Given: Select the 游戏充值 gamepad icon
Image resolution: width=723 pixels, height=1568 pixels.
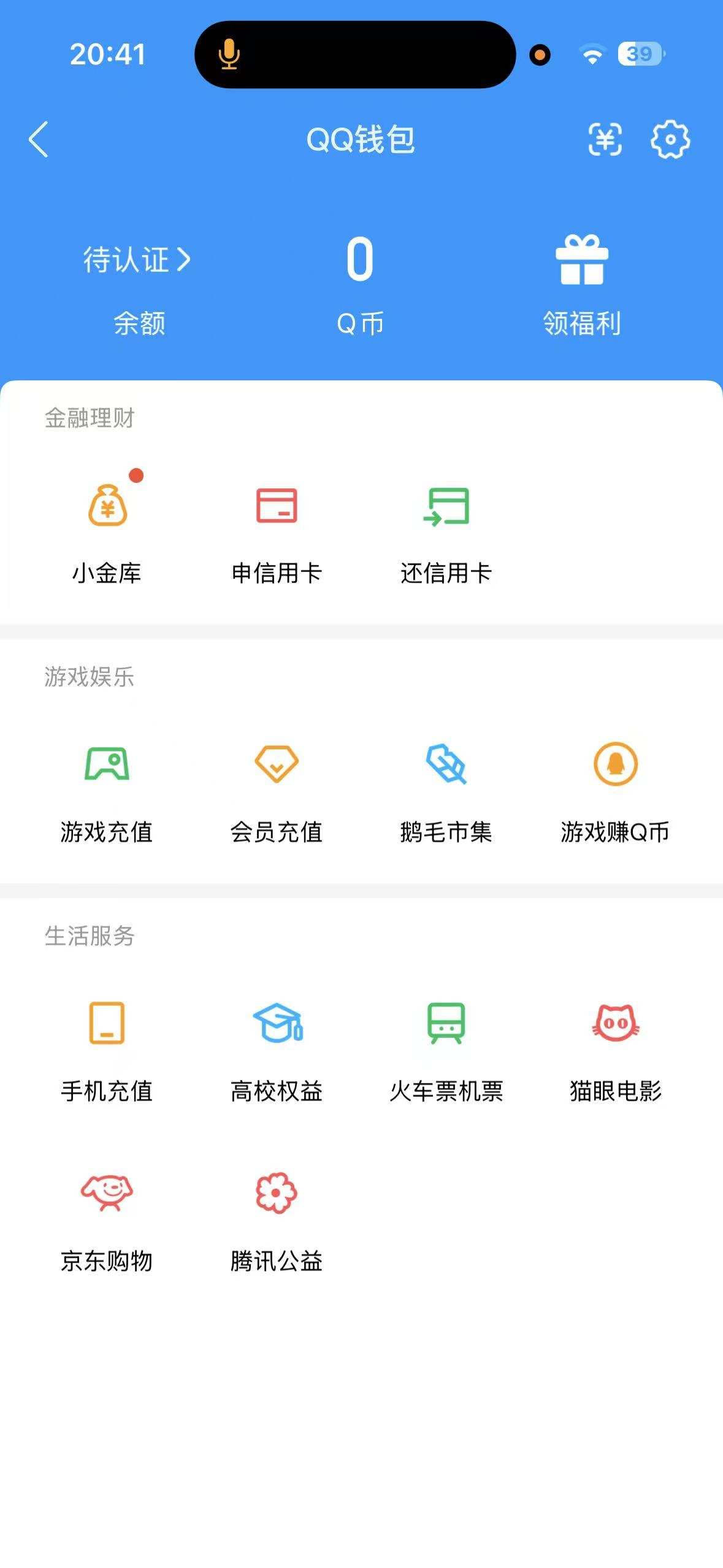Looking at the screenshot, I should point(107,767).
